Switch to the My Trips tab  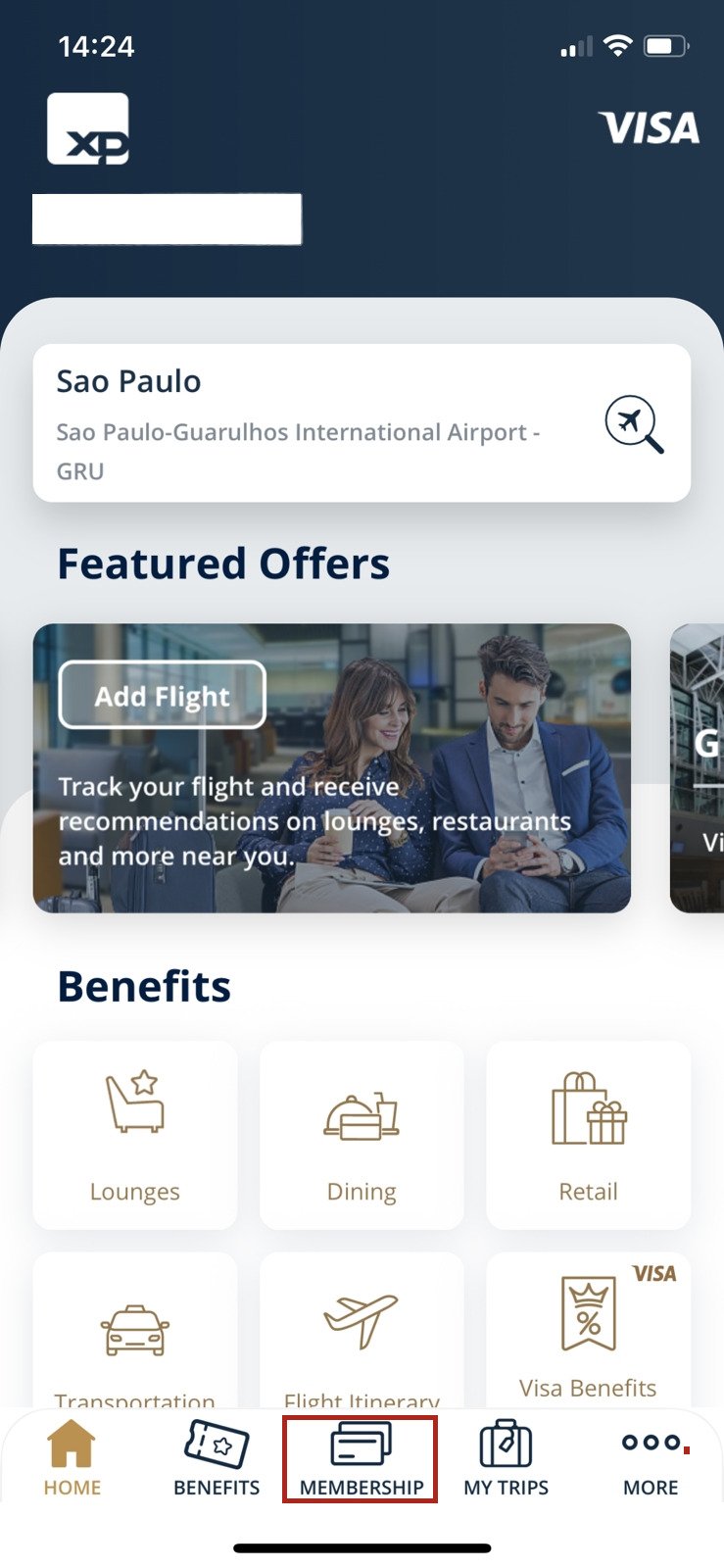coord(506,1458)
